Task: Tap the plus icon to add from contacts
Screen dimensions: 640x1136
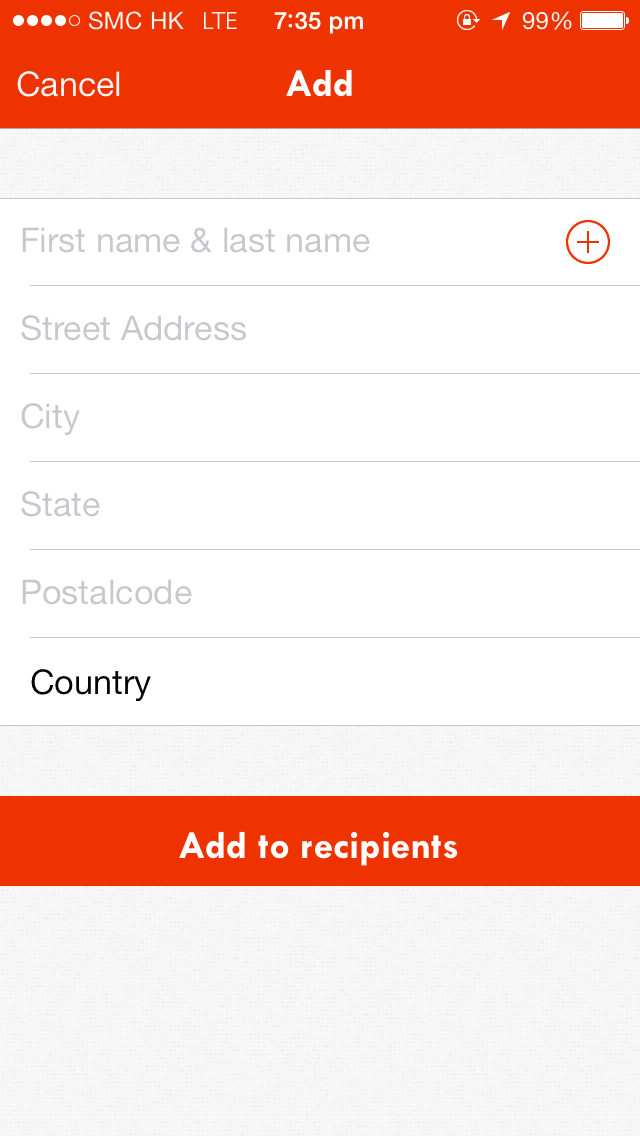Action: pyautogui.click(x=587, y=242)
